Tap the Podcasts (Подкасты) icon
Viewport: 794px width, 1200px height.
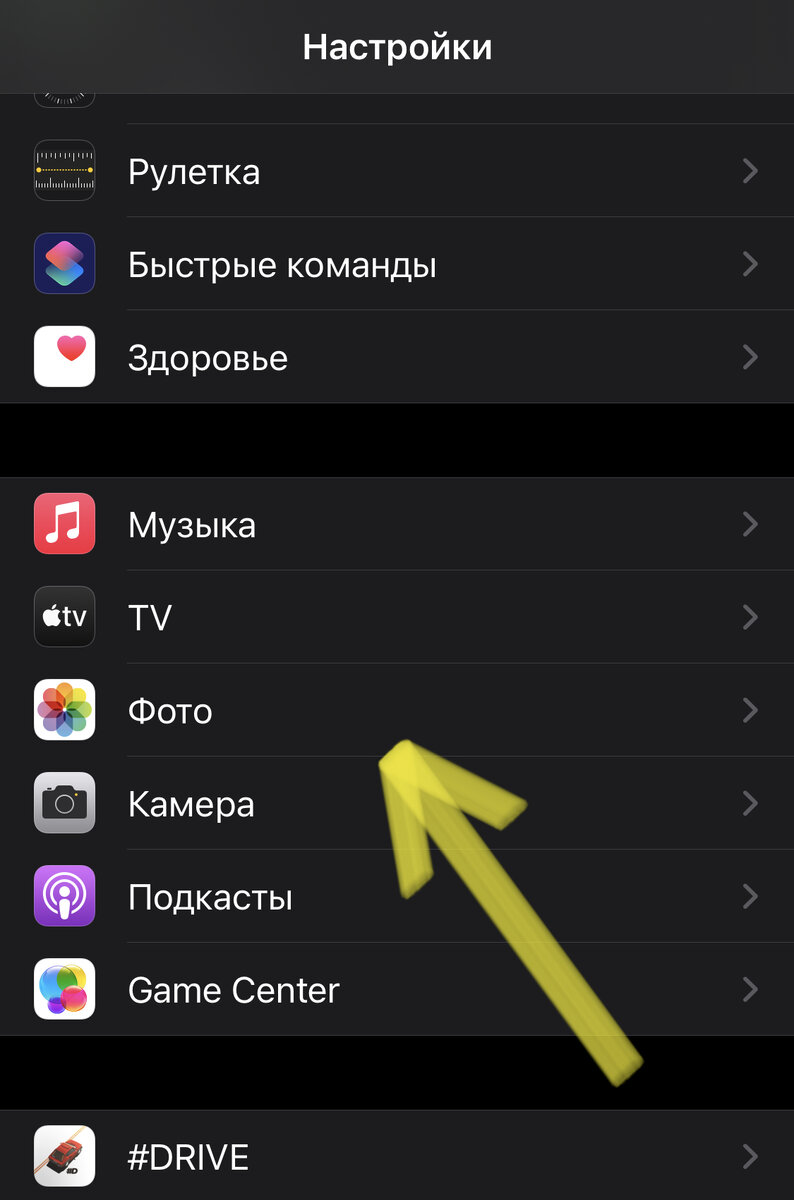point(64,896)
